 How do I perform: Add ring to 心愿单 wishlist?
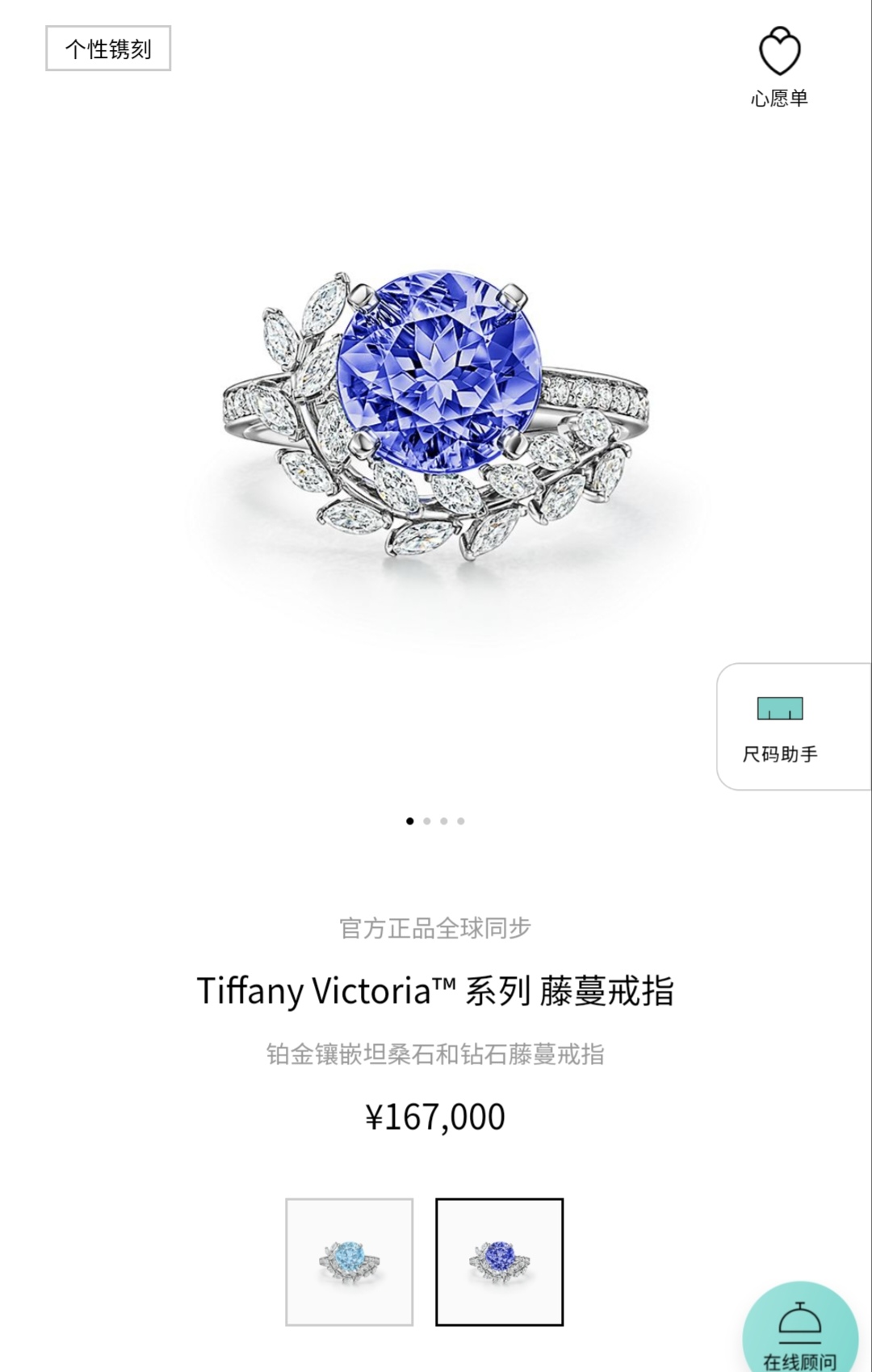[x=779, y=66]
